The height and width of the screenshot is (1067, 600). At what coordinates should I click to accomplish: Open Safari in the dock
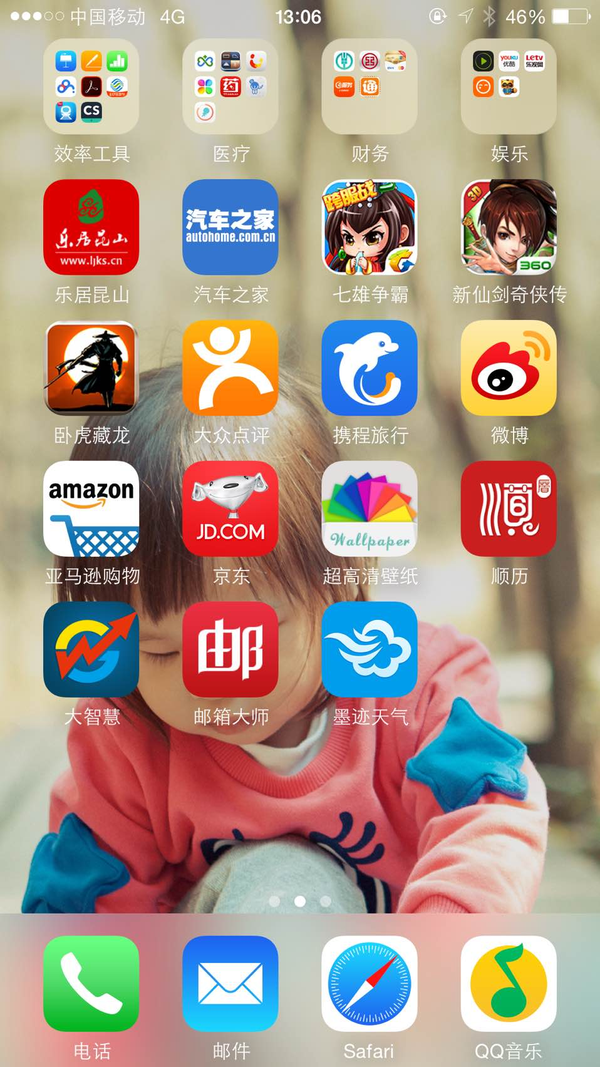369,983
